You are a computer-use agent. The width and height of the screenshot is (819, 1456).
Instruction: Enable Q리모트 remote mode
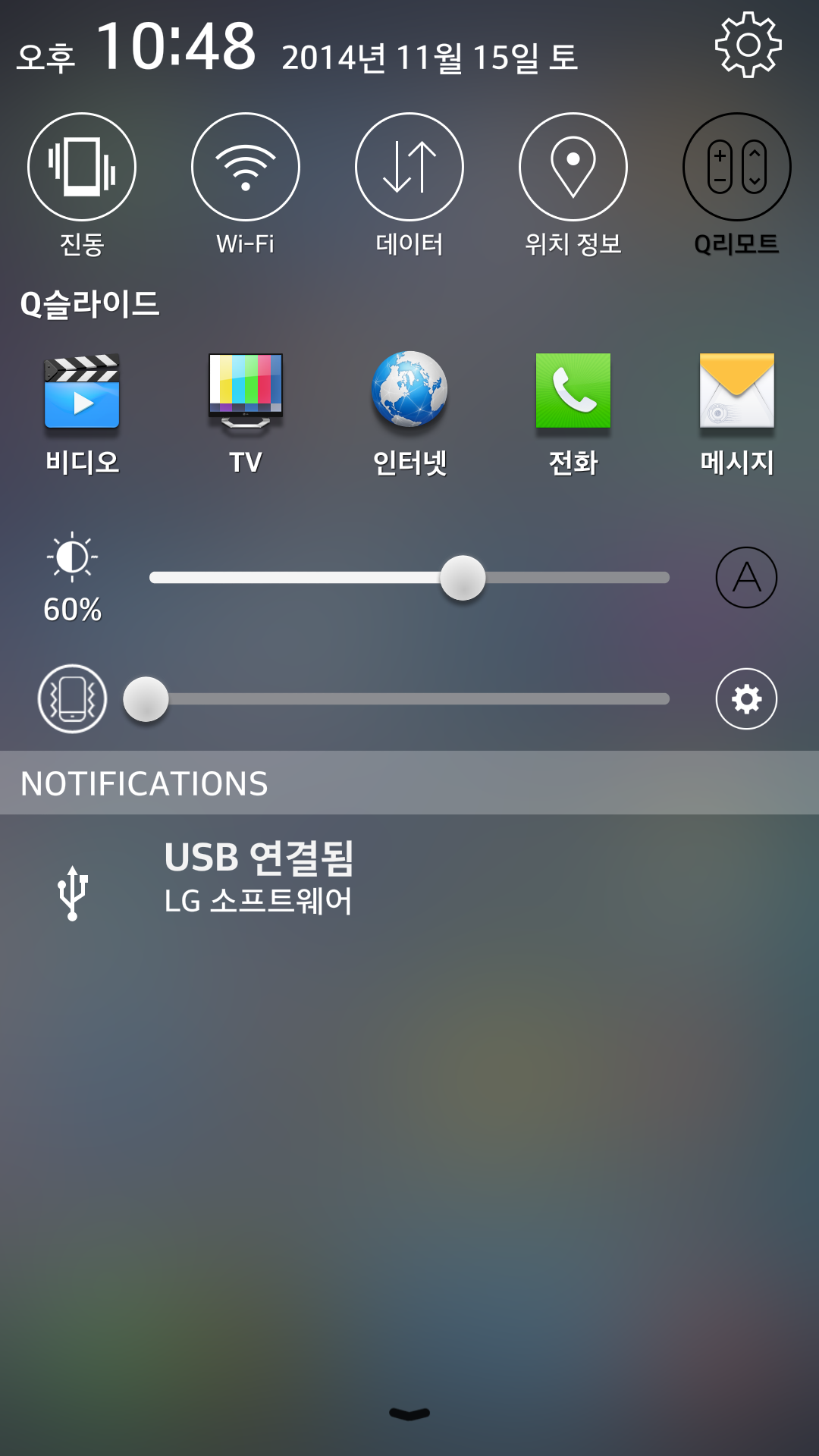[736, 167]
